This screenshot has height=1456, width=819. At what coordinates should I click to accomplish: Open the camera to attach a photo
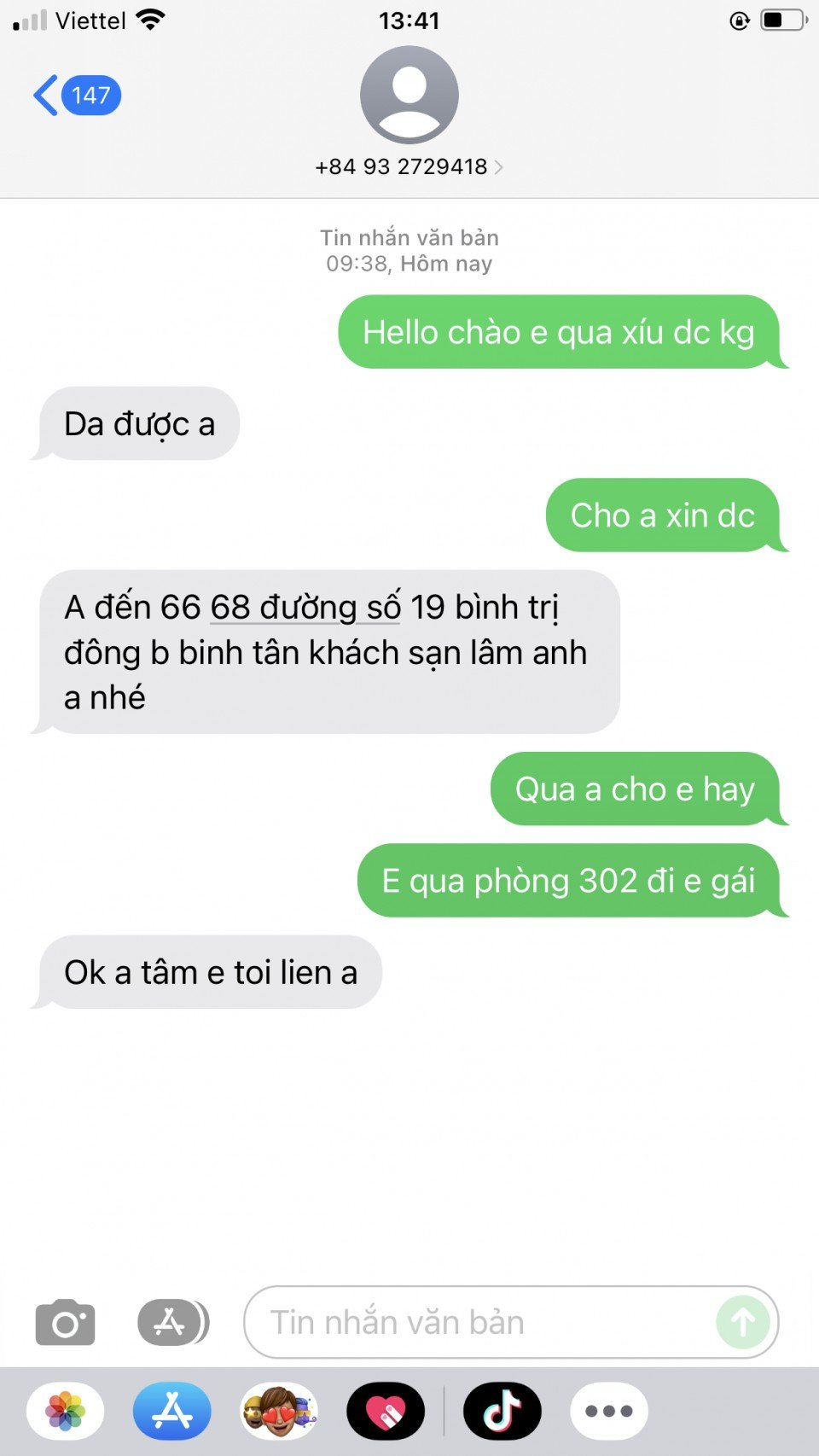click(66, 1322)
